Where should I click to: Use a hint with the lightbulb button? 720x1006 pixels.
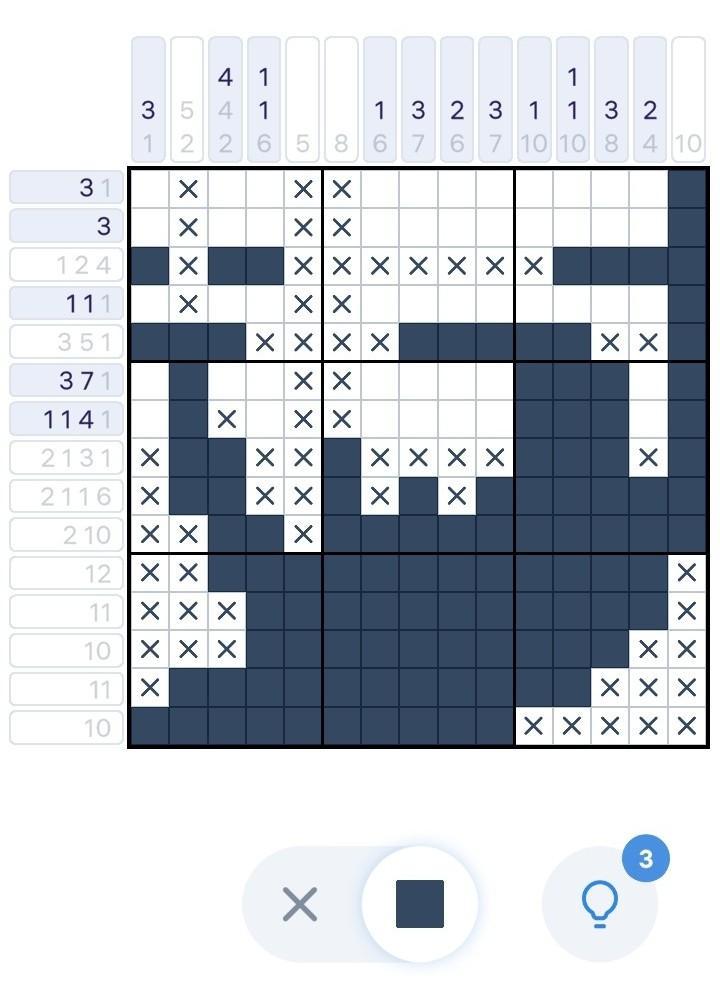599,903
